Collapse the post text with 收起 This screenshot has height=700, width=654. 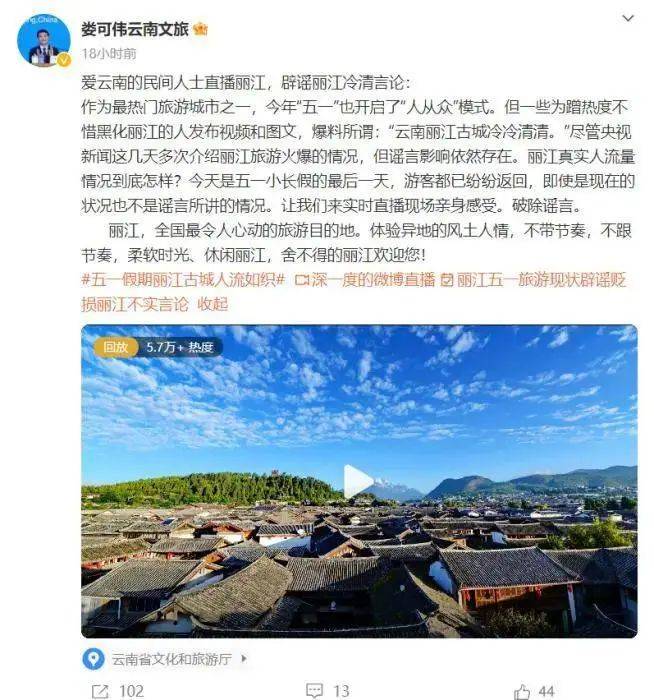click(212, 303)
